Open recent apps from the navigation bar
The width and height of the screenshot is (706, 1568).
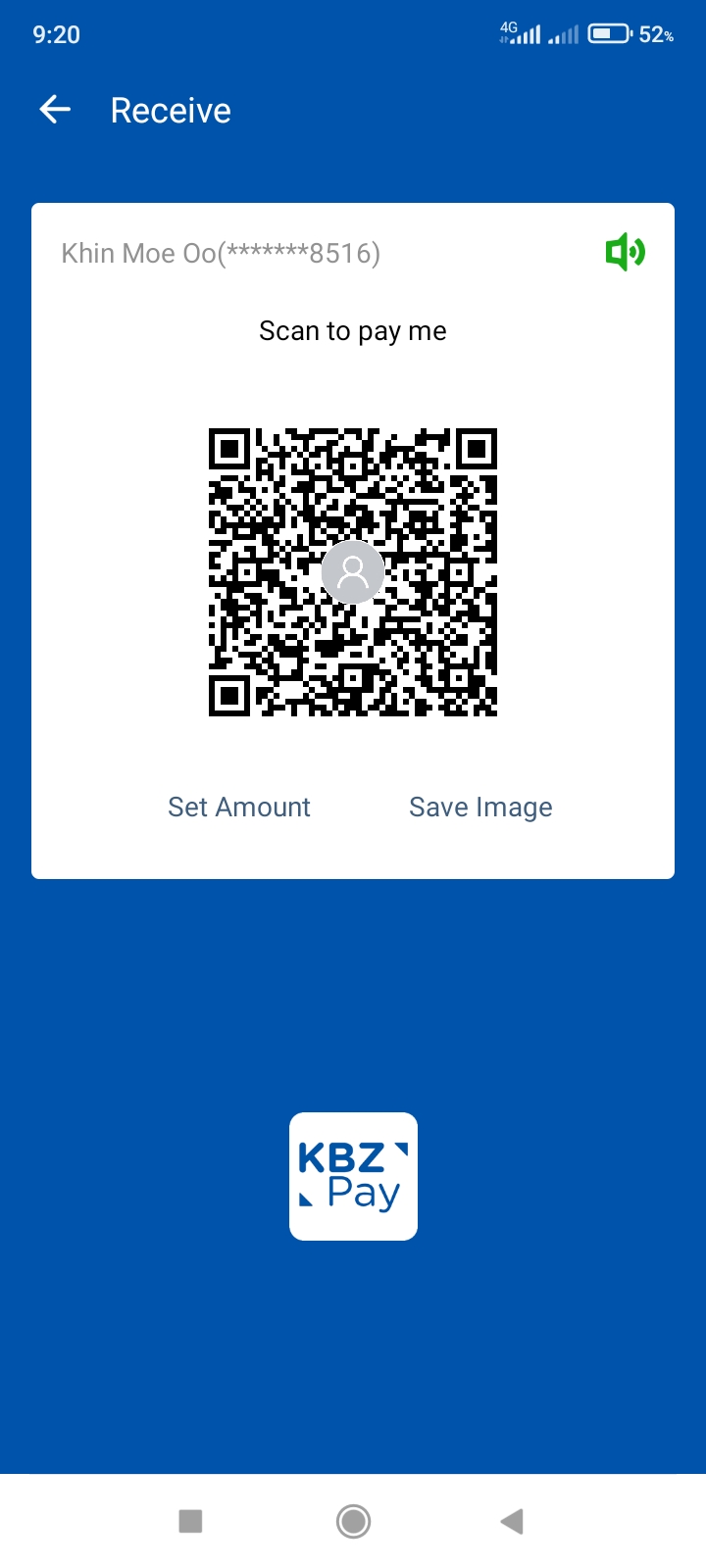point(190,1521)
